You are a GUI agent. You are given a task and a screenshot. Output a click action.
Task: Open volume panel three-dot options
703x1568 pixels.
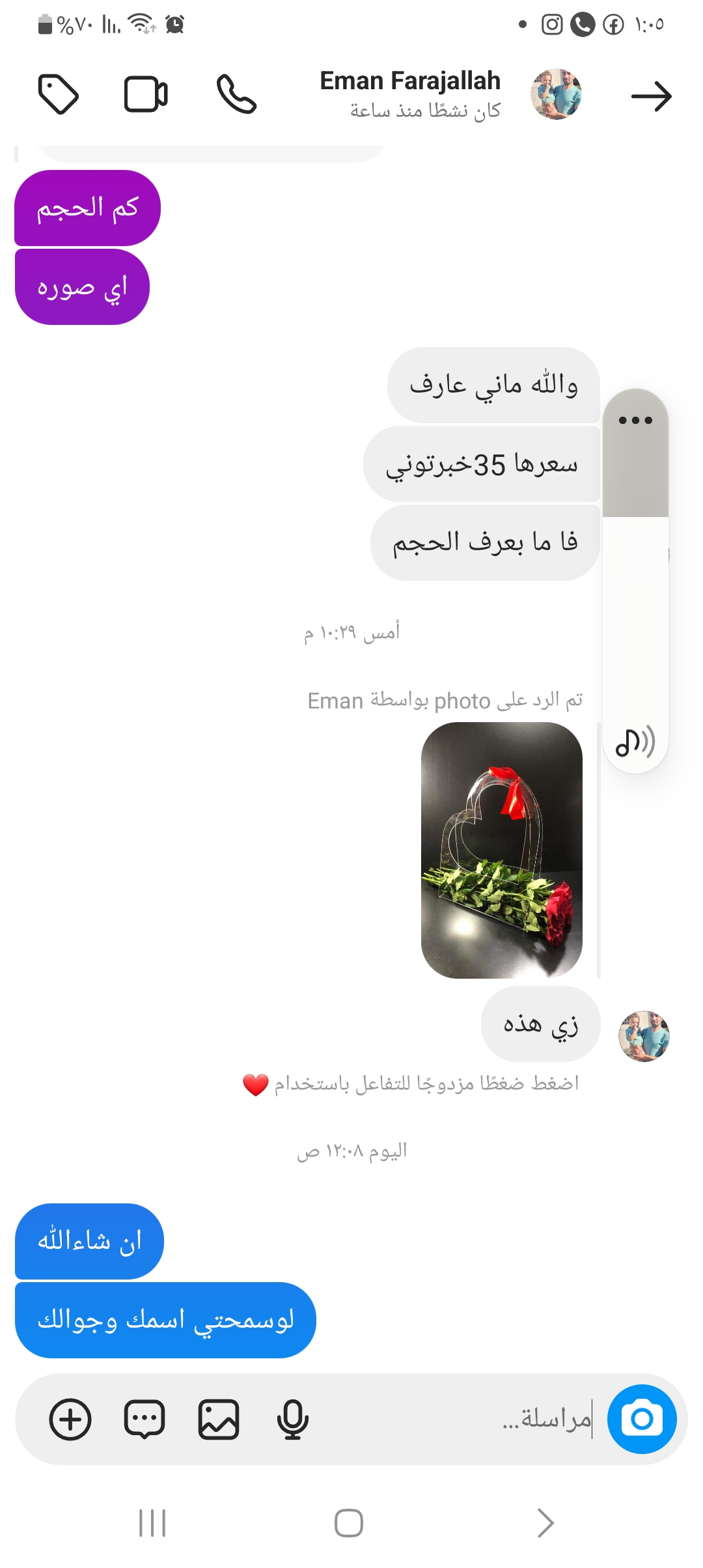click(635, 421)
